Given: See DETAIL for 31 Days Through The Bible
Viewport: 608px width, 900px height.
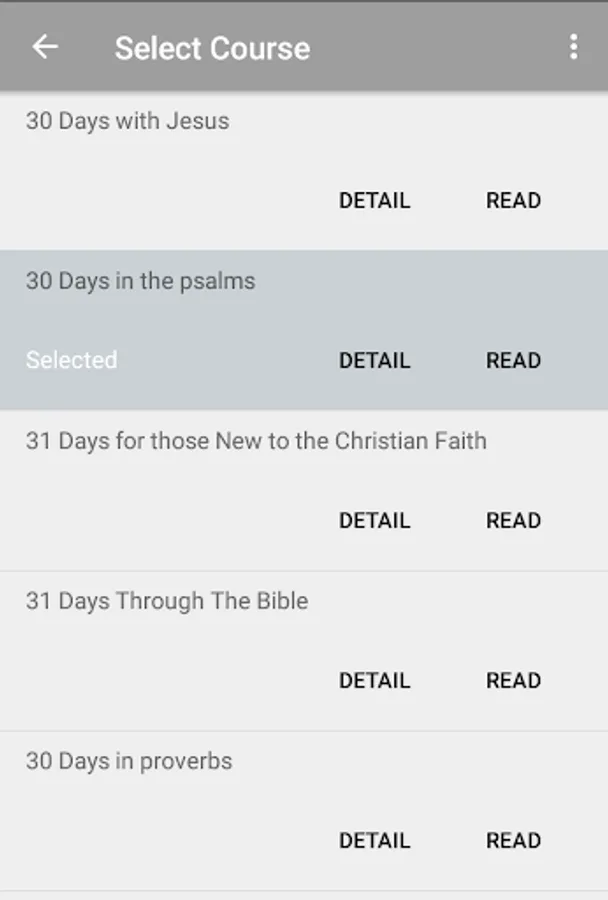Looking at the screenshot, I should (x=374, y=680).
